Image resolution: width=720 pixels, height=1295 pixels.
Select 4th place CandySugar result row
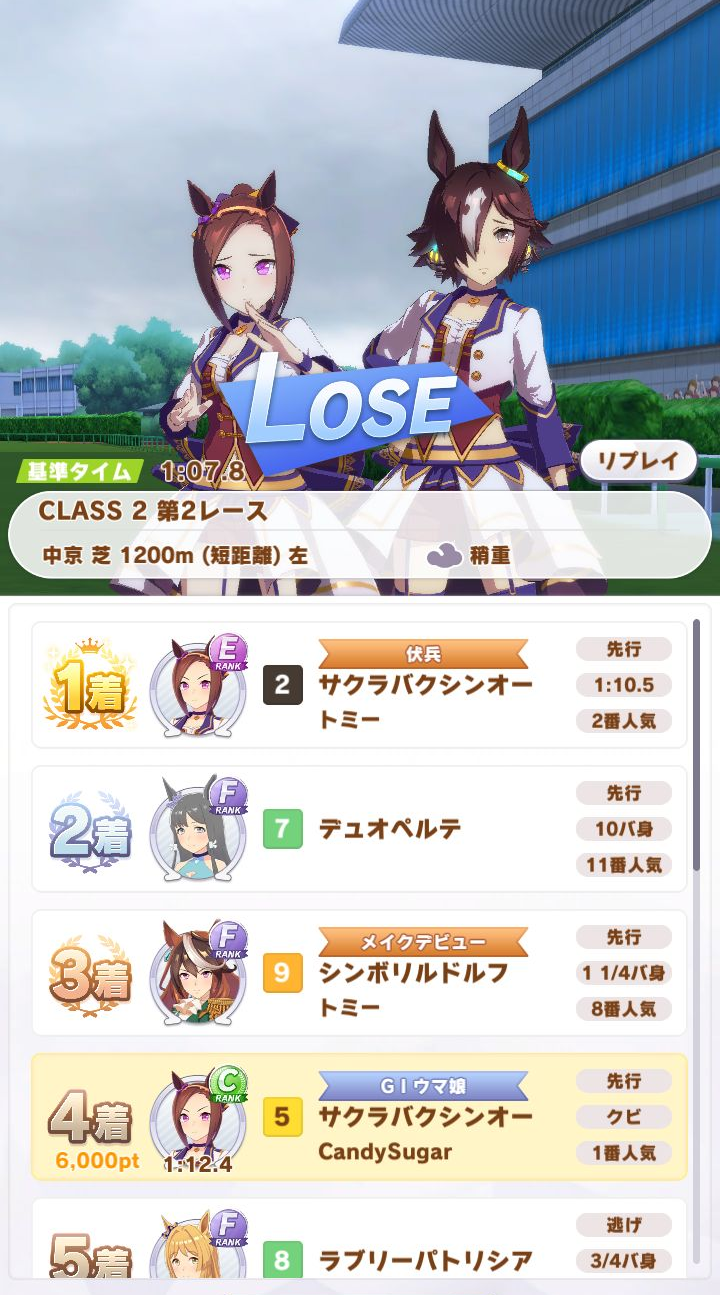tap(360, 1116)
